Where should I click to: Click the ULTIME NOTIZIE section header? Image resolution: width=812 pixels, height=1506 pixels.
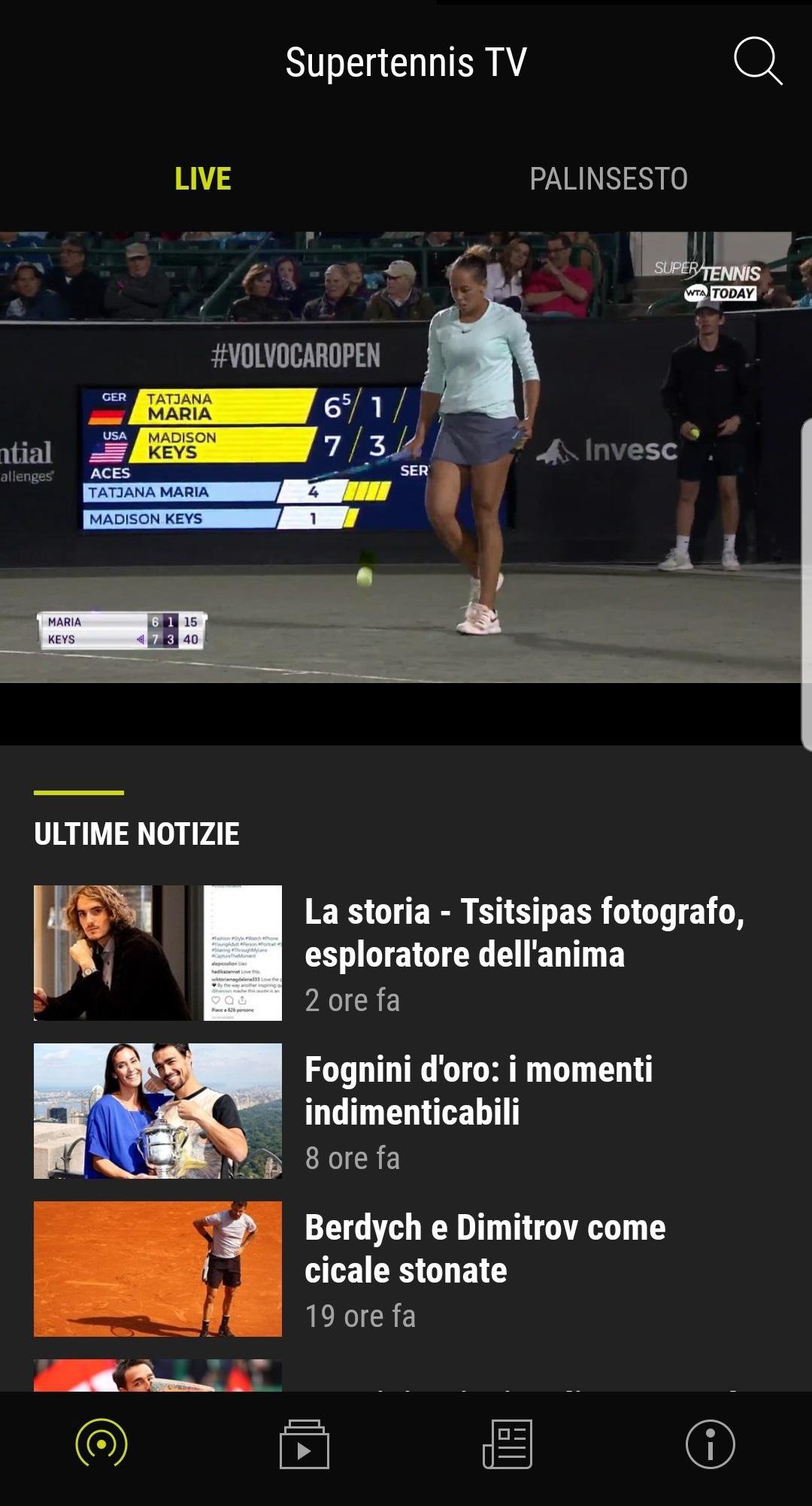137,832
